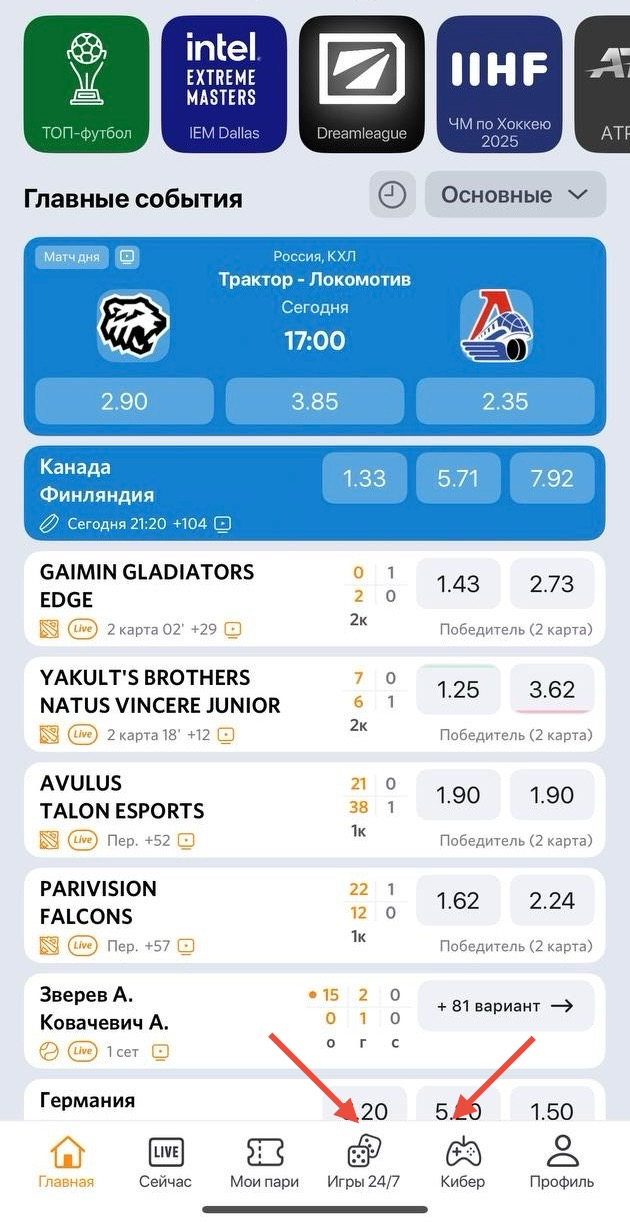630x1222 pixels.
Task: Open the Dreamleague tile
Action: click(x=361, y=83)
